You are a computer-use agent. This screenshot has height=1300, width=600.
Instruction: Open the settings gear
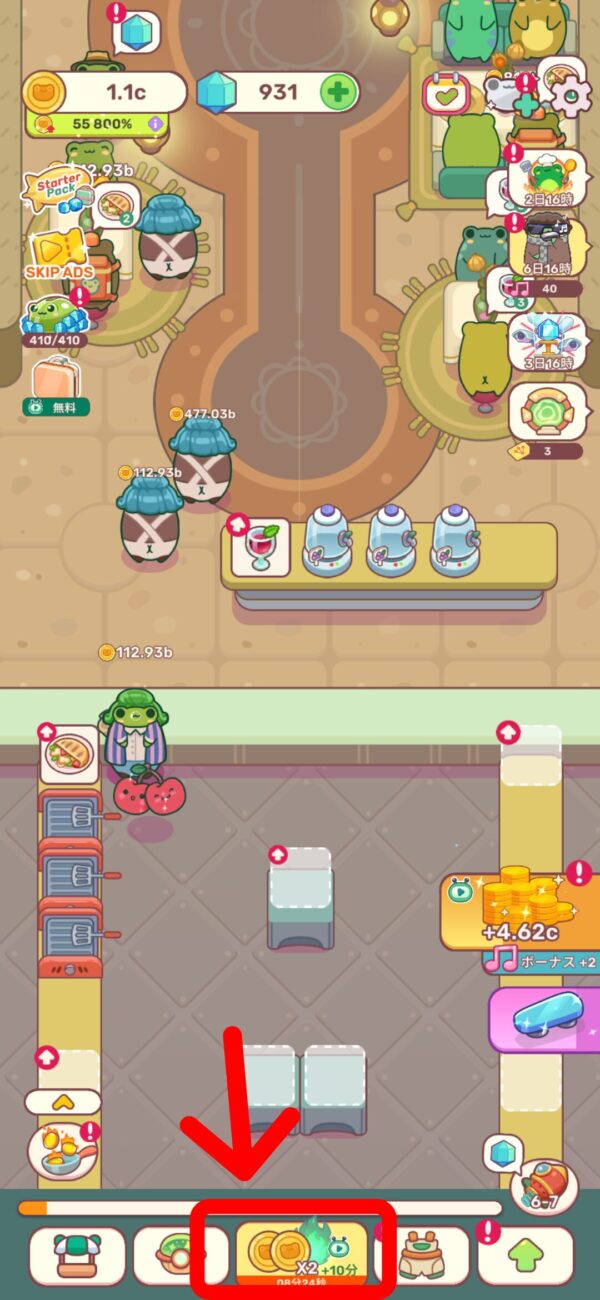click(x=572, y=95)
